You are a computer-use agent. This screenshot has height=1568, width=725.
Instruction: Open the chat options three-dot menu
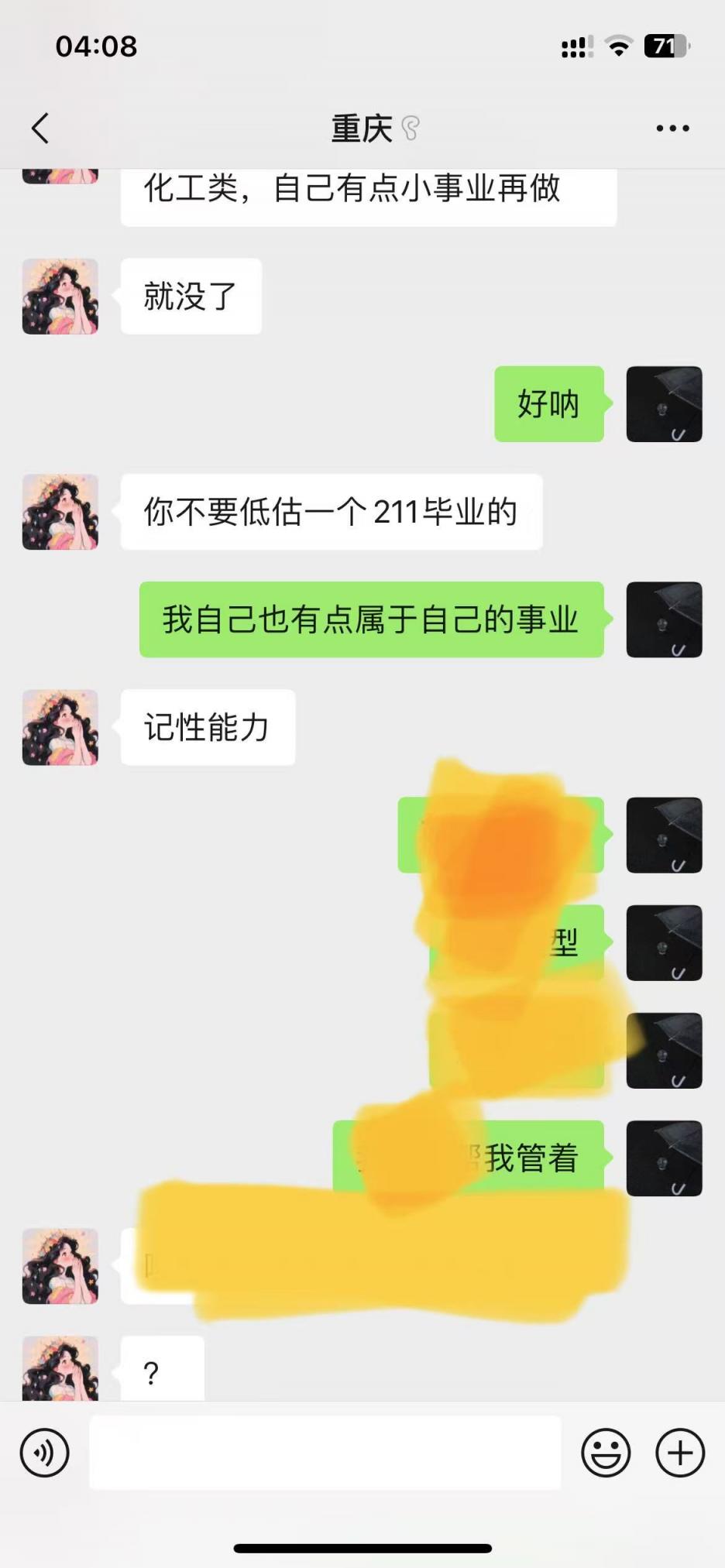coord(672,129)
